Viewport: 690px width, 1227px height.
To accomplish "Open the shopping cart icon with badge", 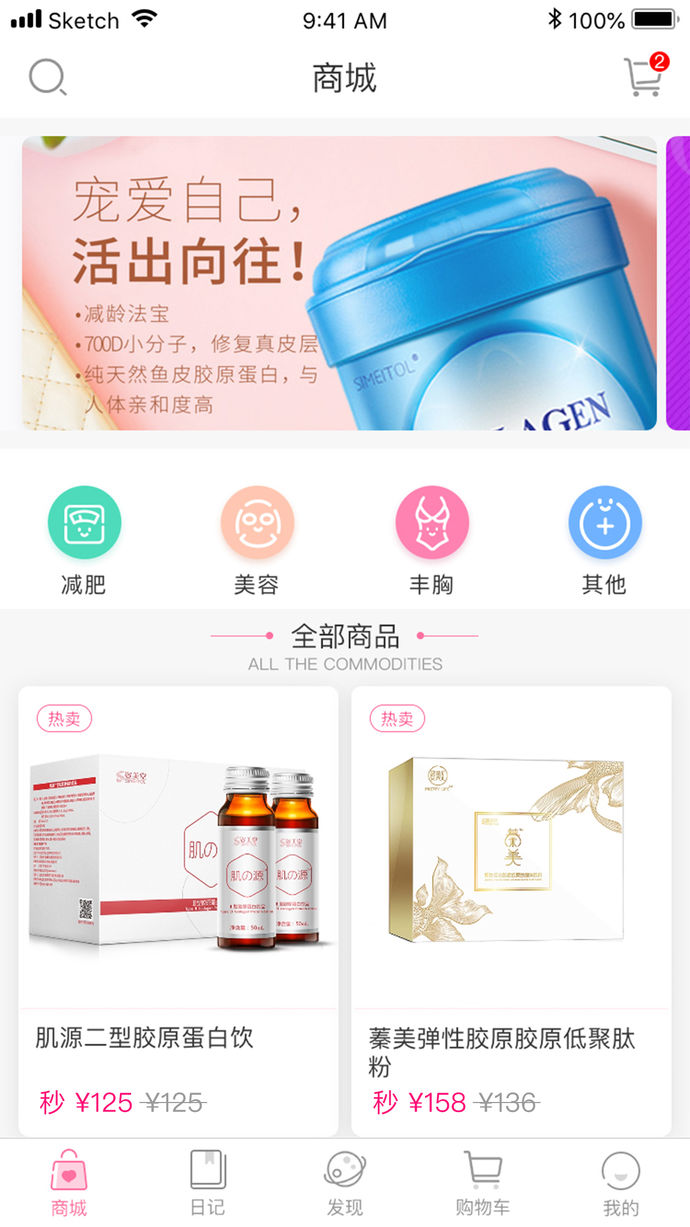I will click(x=643, y=77).
